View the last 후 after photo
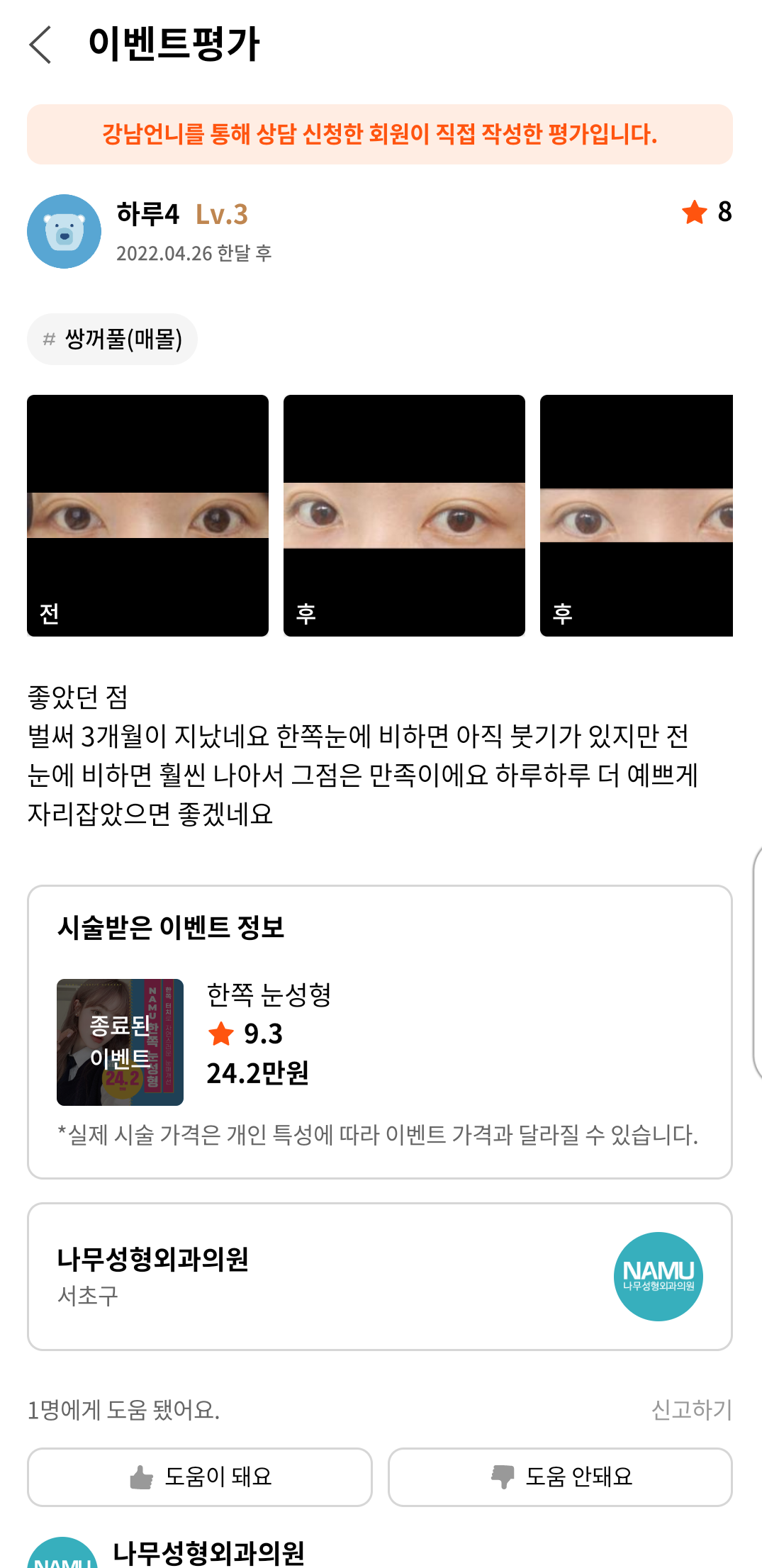Viewport: 762px width, 1568px height. pyautogui.click(x=636, y=515)
